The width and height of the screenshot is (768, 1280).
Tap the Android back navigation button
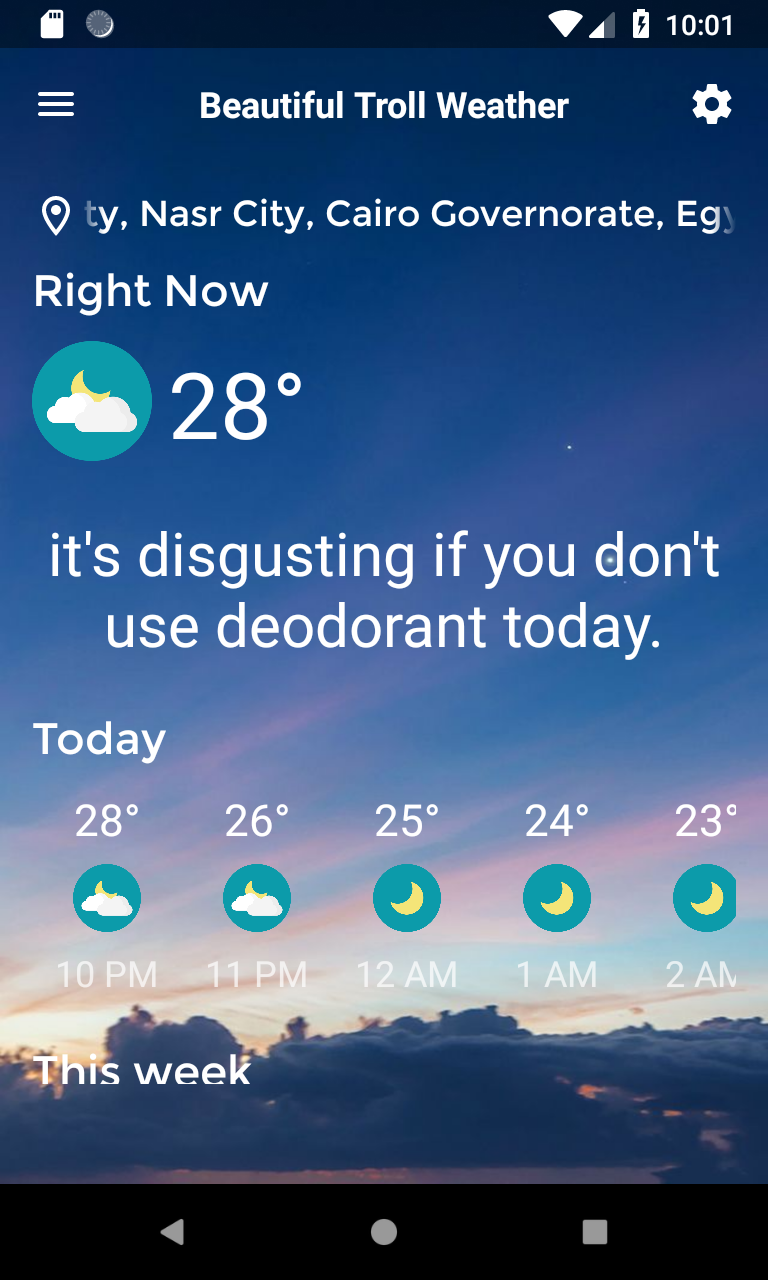click(x=172, y=1232)
